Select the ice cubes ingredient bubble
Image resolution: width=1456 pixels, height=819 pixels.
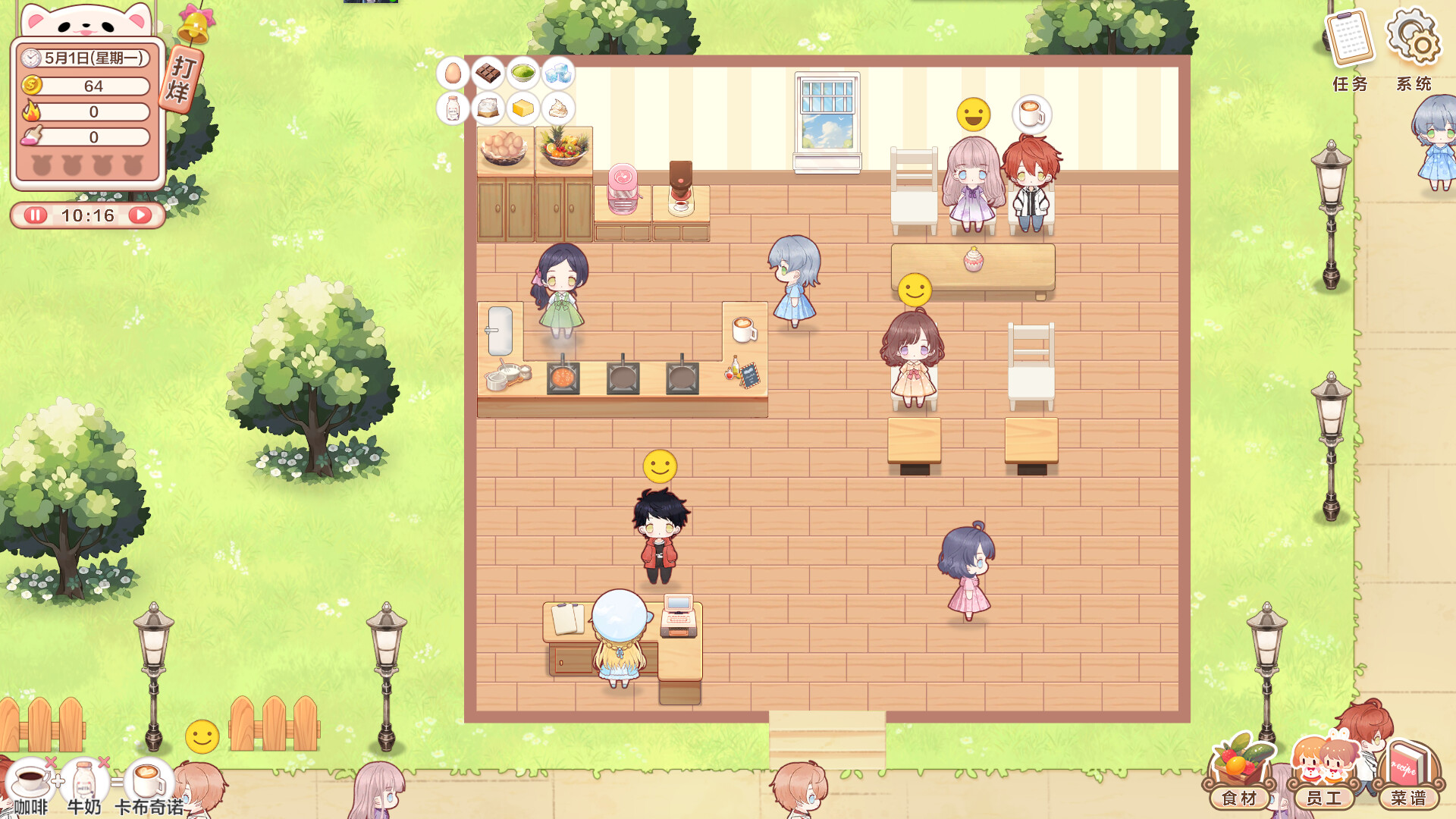558,74
